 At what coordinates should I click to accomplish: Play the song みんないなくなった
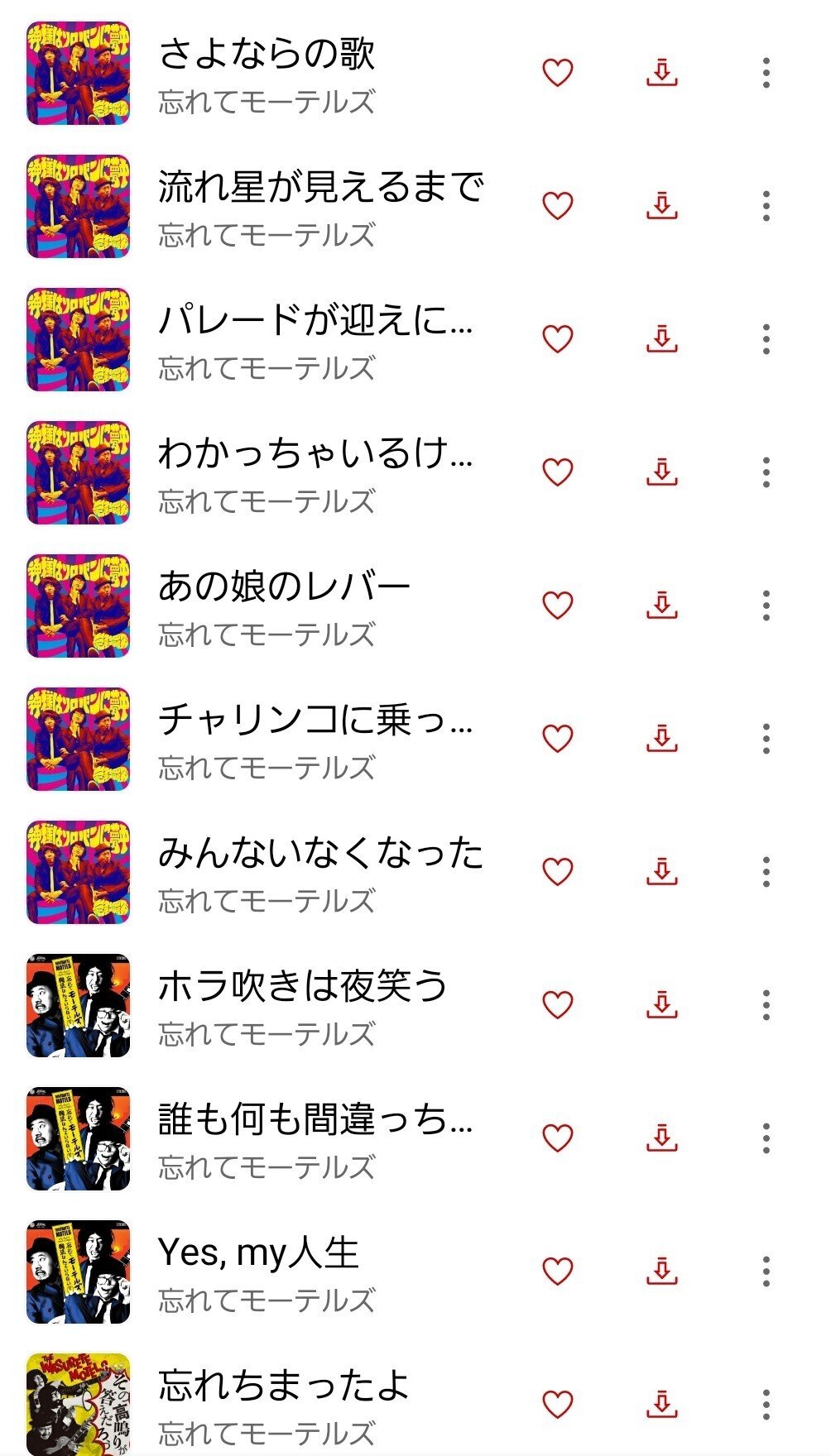point(320,854)
